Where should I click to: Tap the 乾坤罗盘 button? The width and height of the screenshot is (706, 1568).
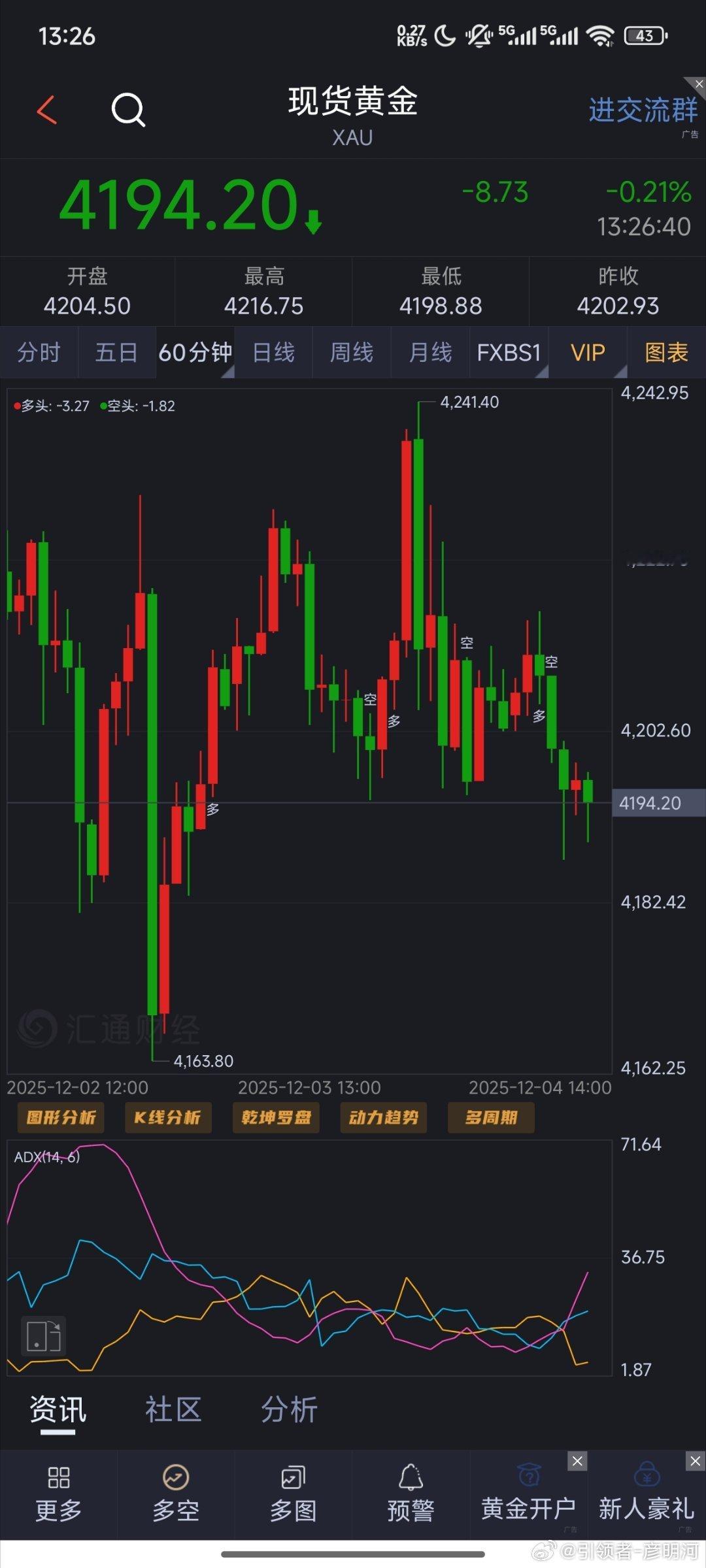coord(276,1117)
